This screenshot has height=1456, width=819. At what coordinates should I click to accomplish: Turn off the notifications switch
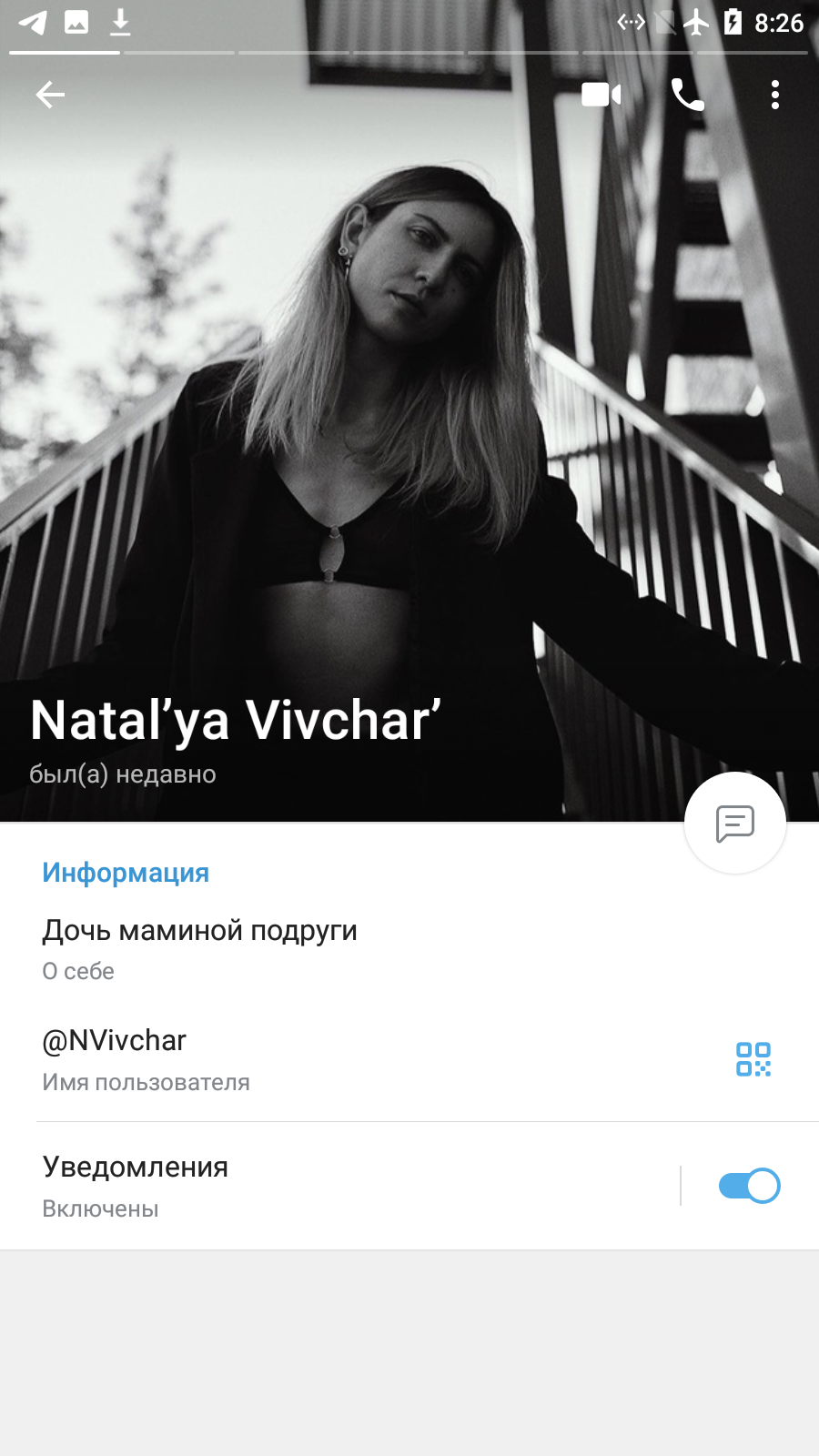[x=749, y=1186]
